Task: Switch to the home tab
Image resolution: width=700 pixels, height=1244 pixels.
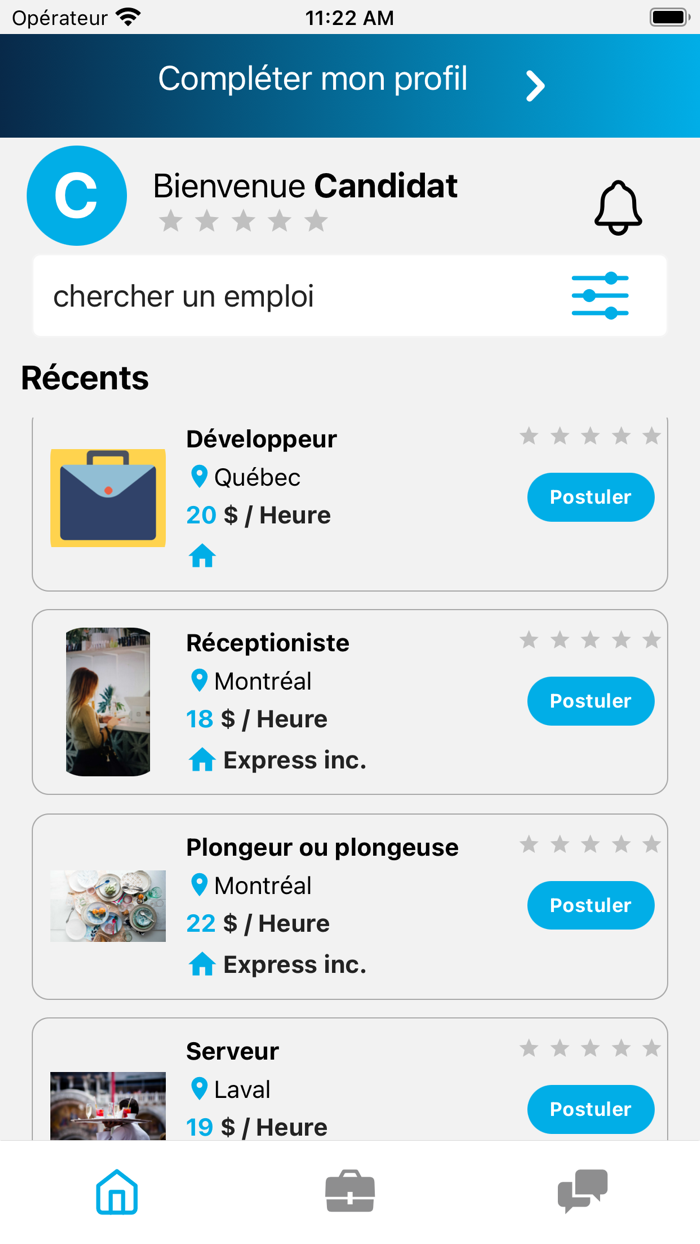Action: (x=117, y=1193)
